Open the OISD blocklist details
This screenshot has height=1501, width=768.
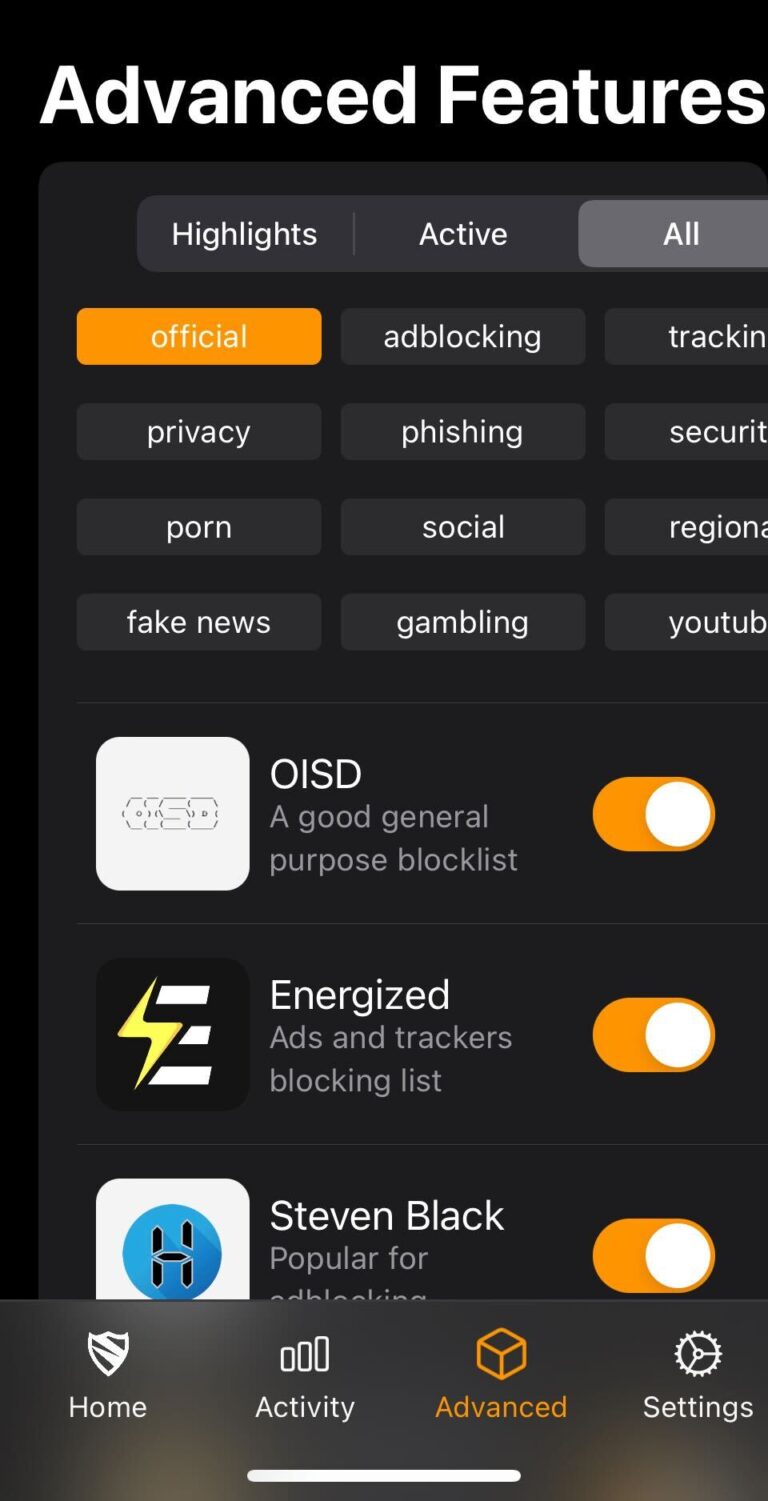coord(393,815)
